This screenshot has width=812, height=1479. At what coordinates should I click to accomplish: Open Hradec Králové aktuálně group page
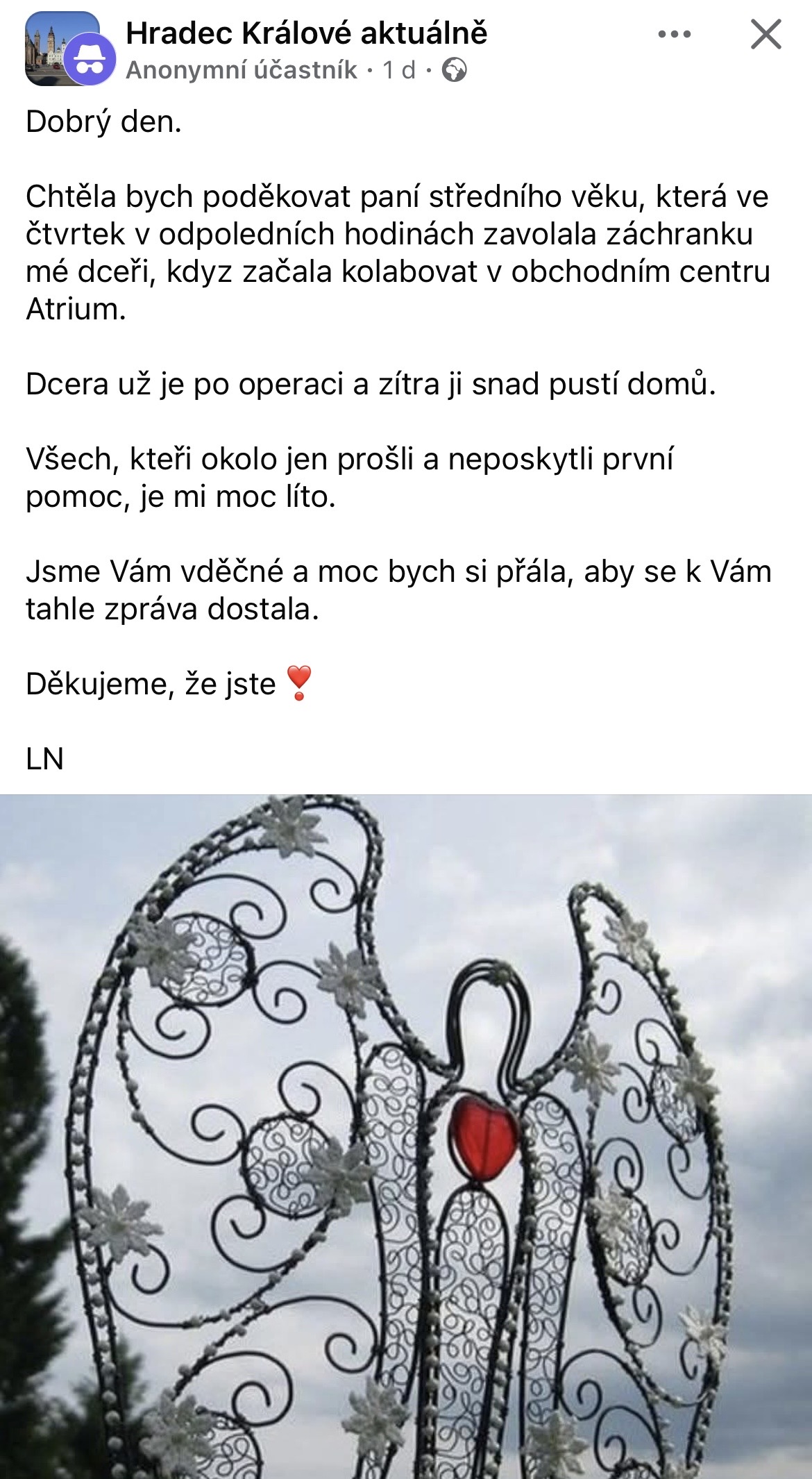point(306,33)
